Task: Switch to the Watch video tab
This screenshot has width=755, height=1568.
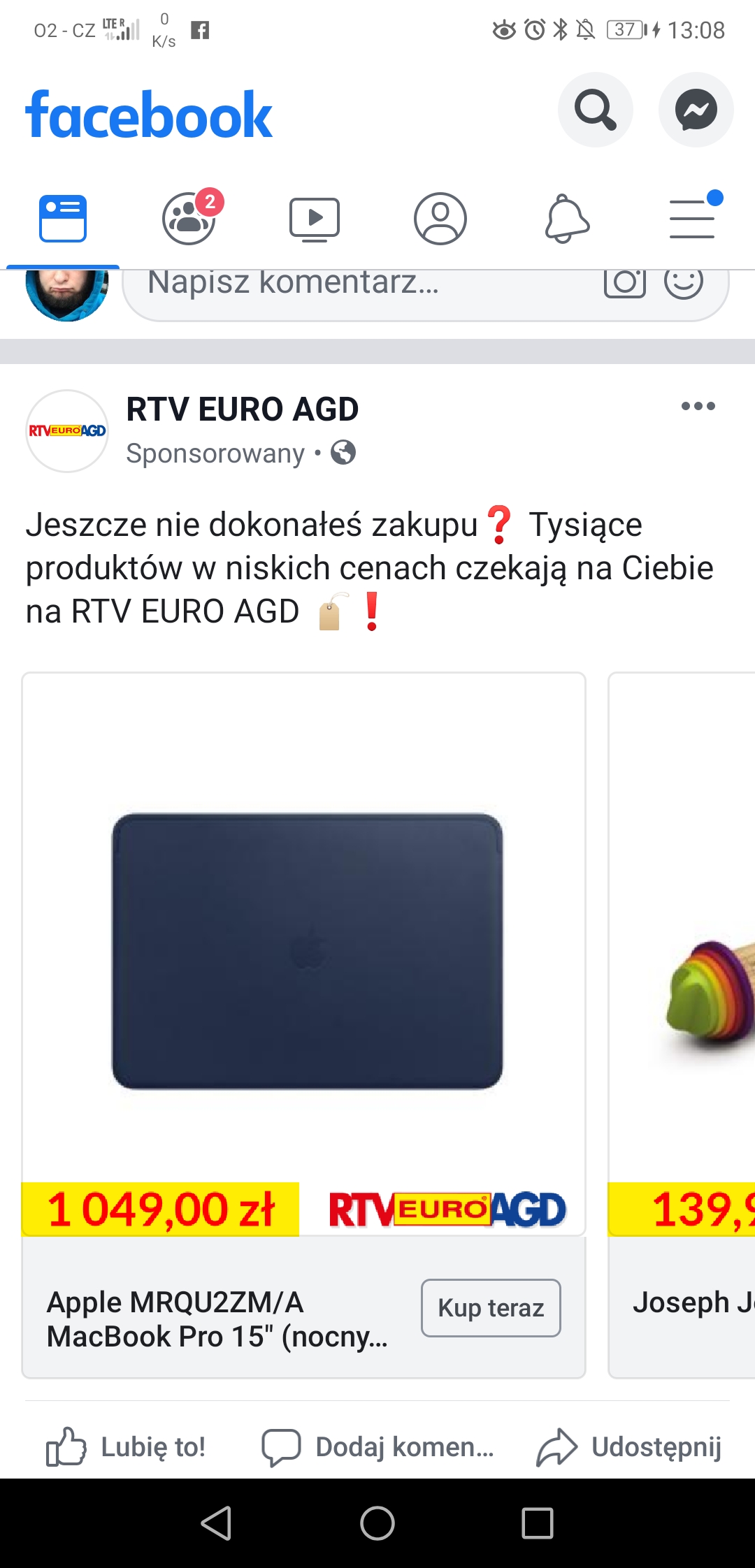Action: point(315,219)
